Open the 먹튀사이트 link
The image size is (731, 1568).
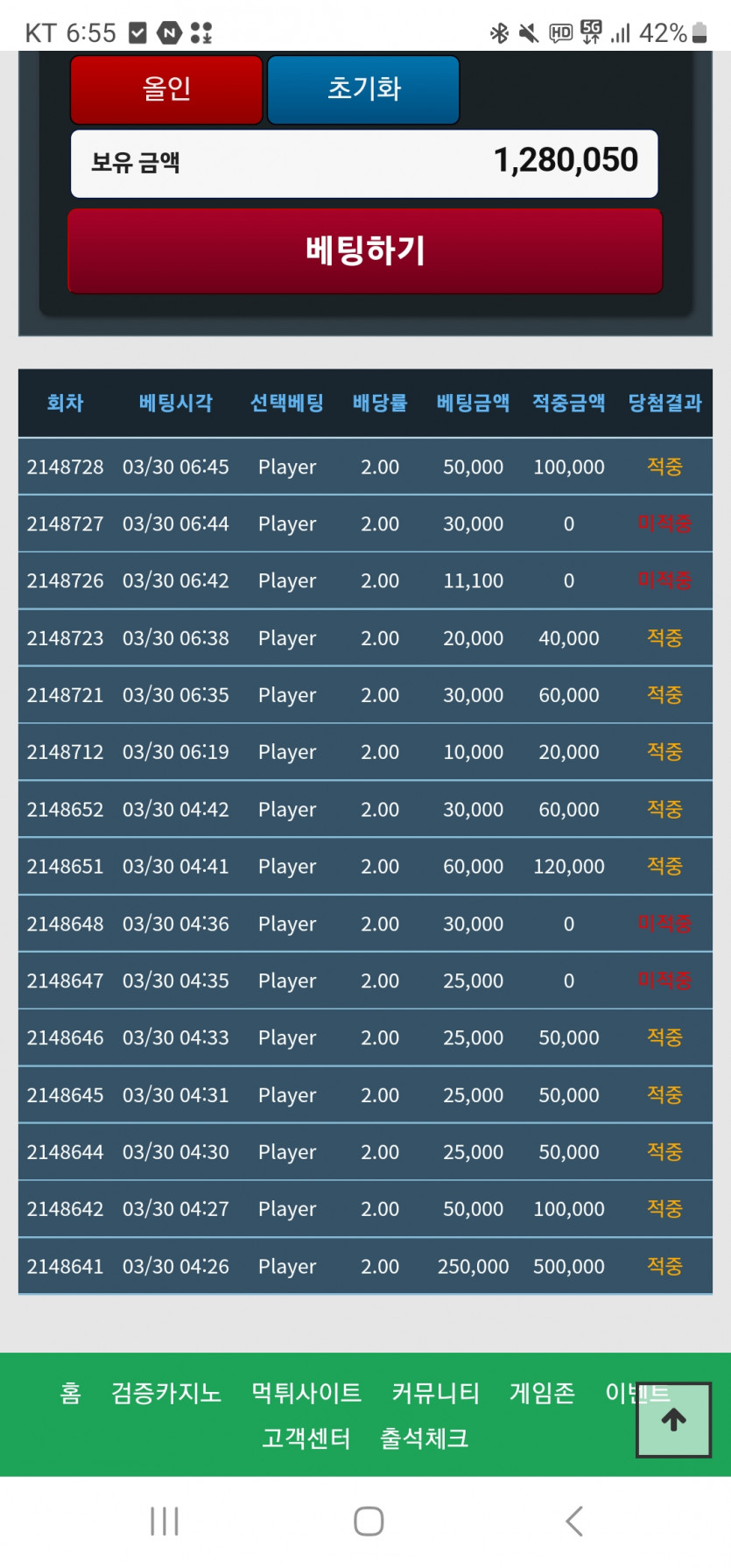click(306, 1392)
